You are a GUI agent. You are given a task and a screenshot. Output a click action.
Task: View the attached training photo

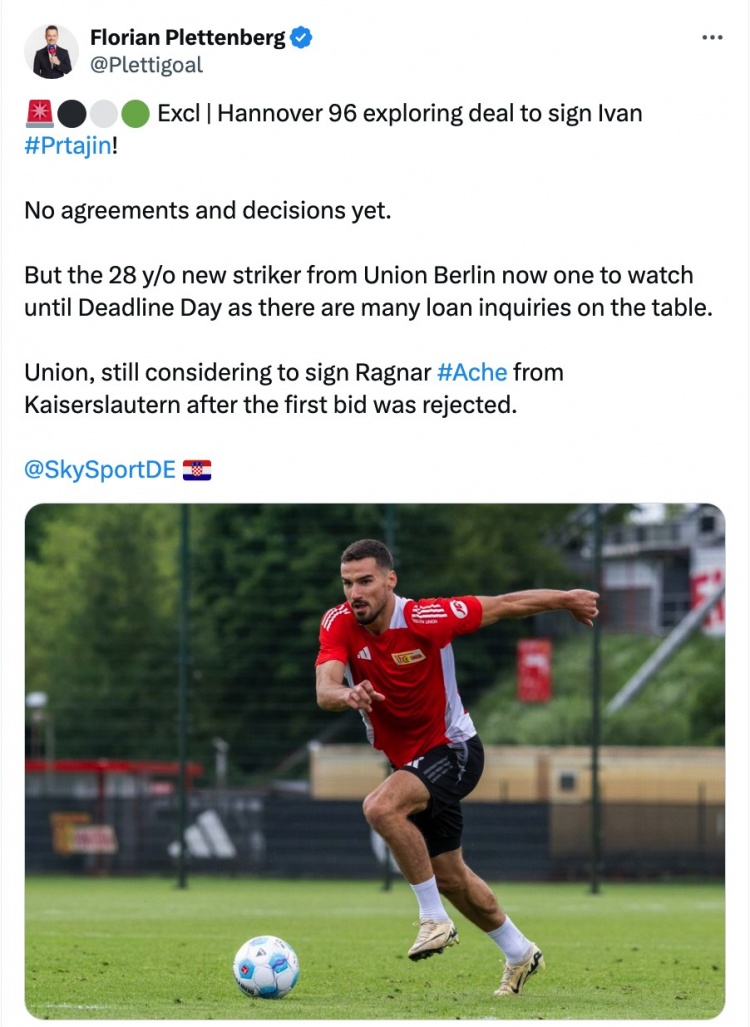tap(375, 760)
